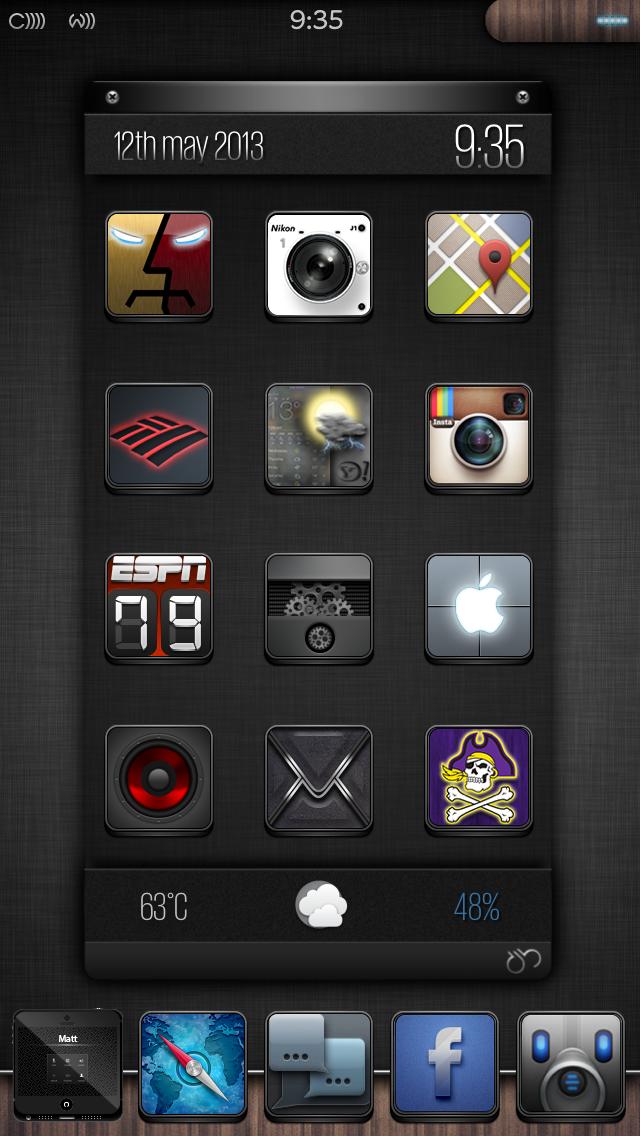
Task: Open Messages from the dock
Action: click(x=319, y=1063)
